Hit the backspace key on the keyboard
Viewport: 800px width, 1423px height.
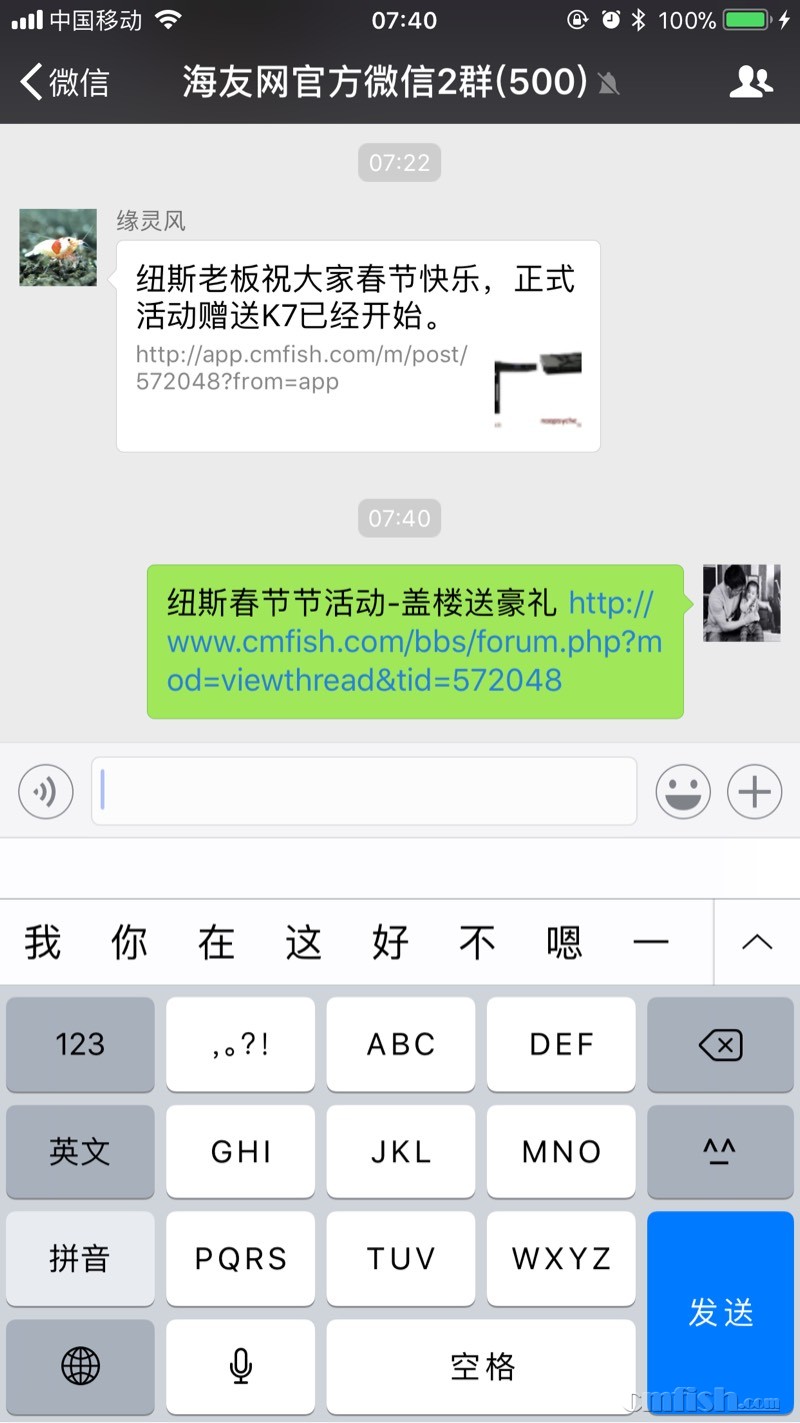(x=720, y=1045)
